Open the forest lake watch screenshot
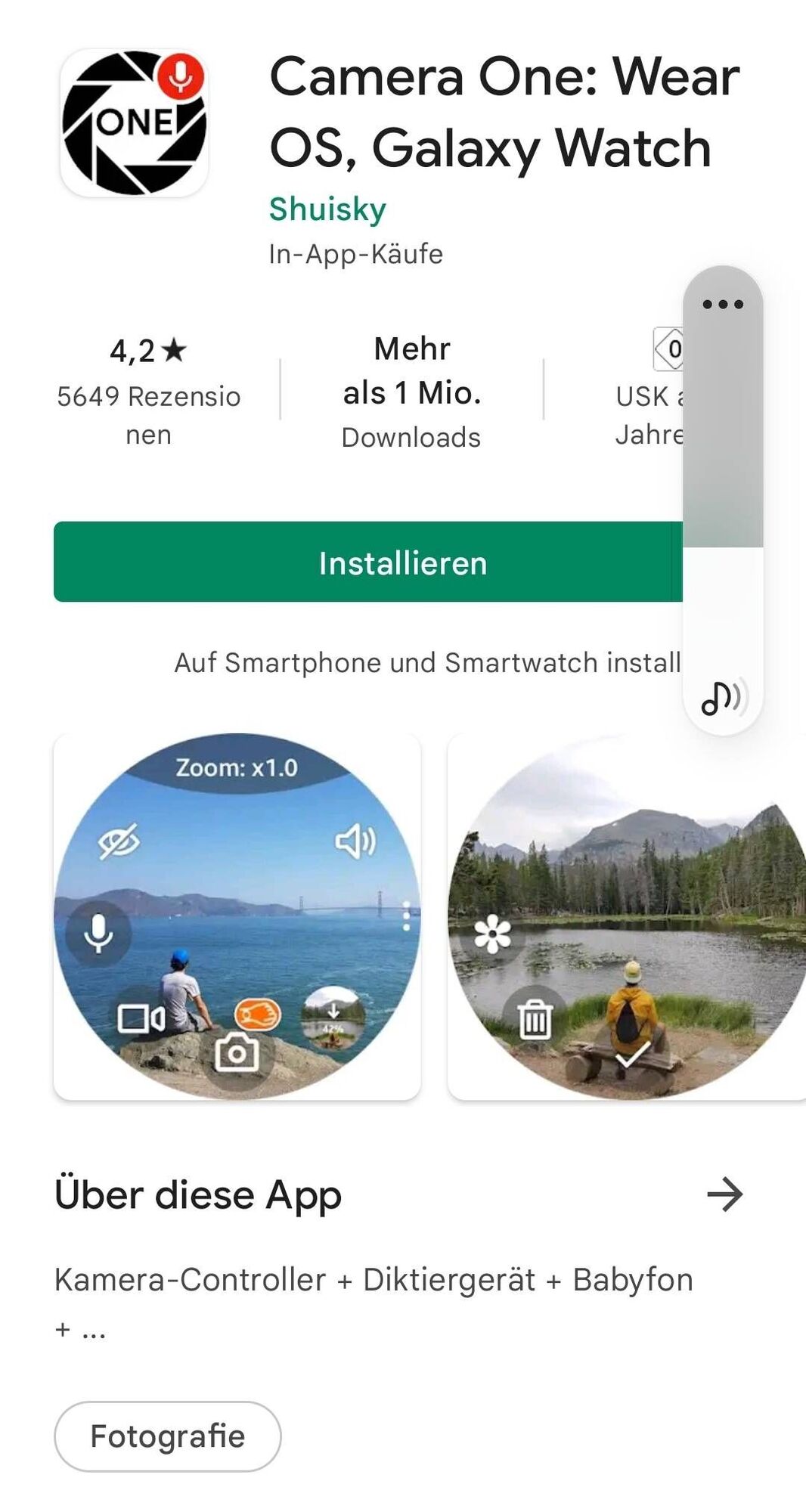Image resolution: width=806 pixels, height=1512 pixels. coord(626,916)
